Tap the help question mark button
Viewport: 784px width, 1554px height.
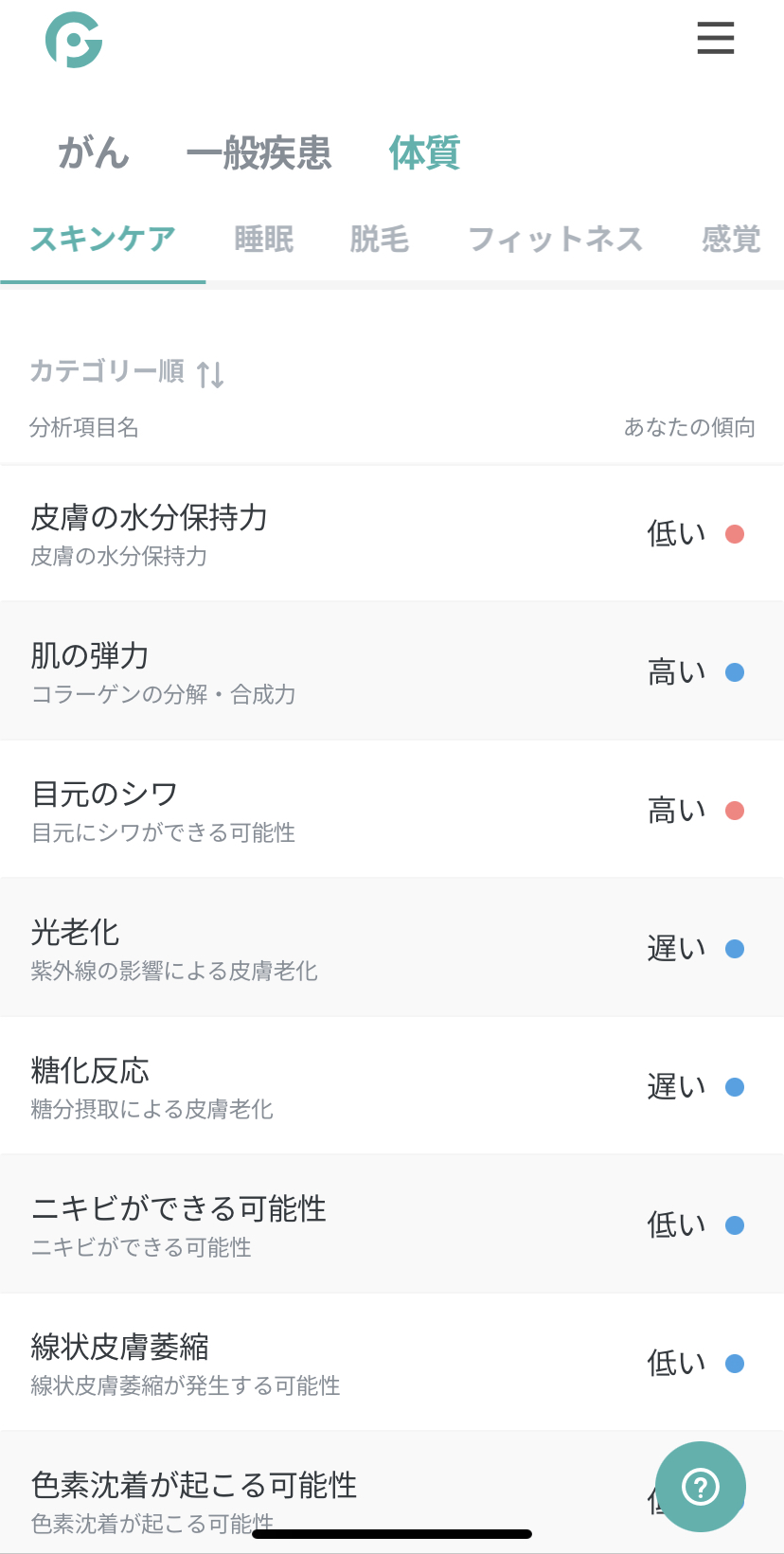701,1487
